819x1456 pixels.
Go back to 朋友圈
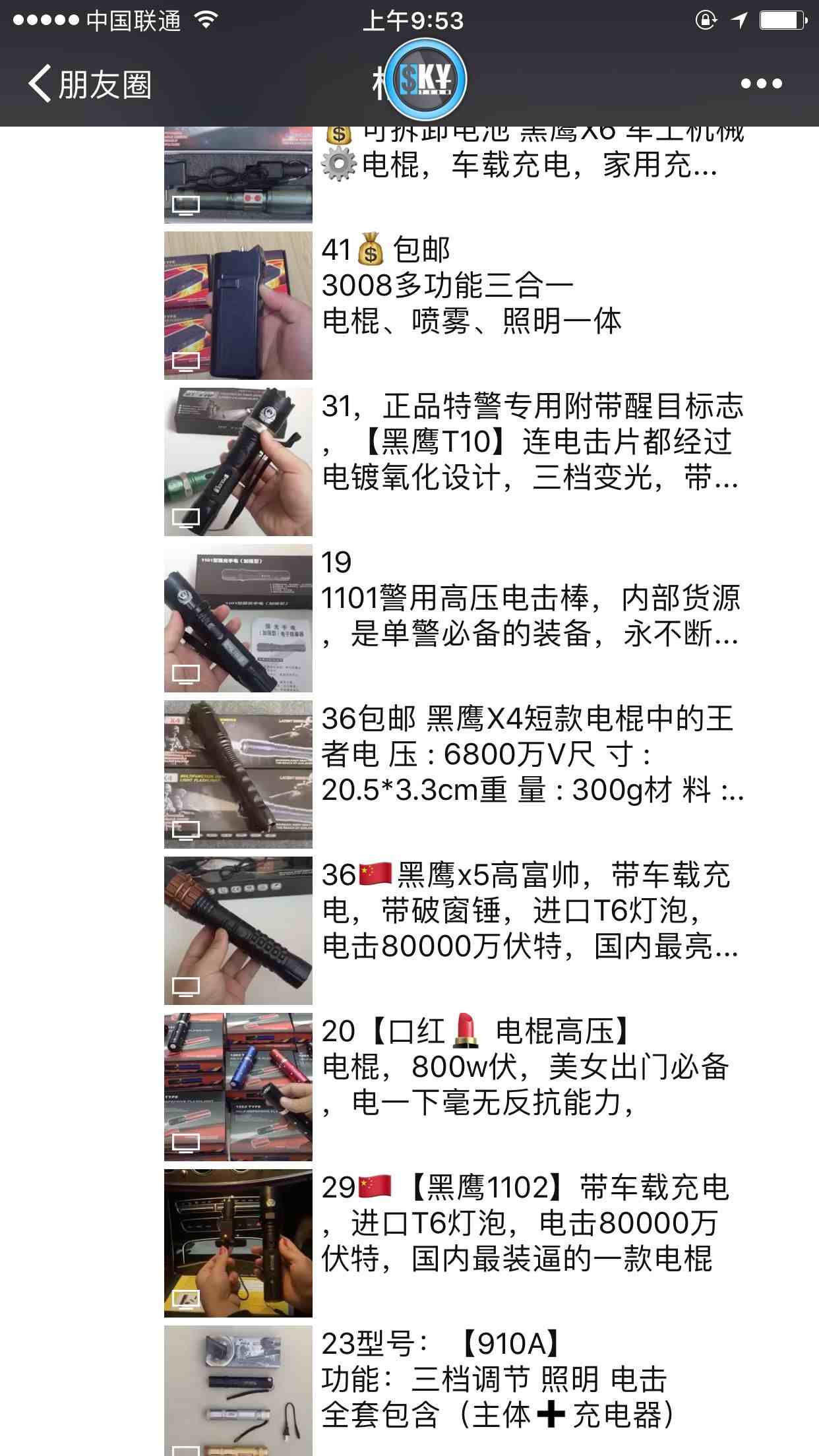[x=90, y=84]
